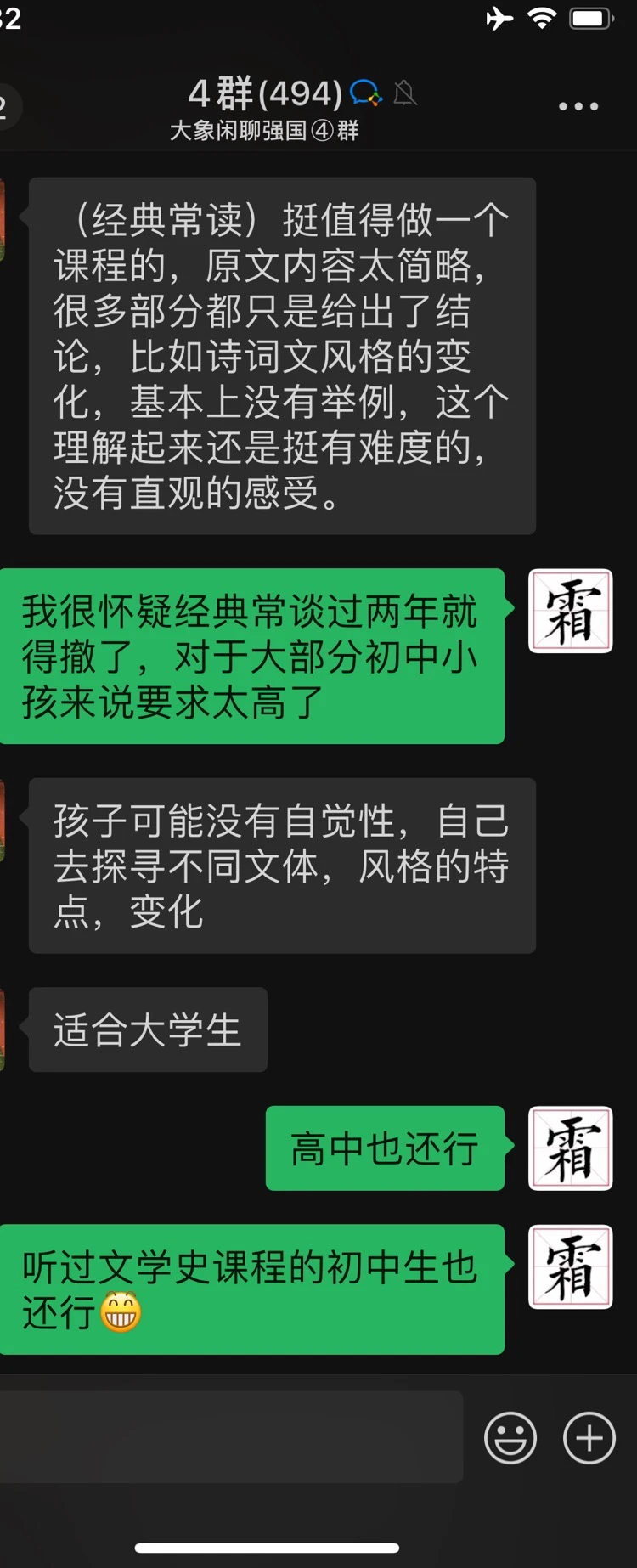Tap the sender avatar beside 适合大学生
Viewport: 637px width, 1568px height.
coord(3,1029)
